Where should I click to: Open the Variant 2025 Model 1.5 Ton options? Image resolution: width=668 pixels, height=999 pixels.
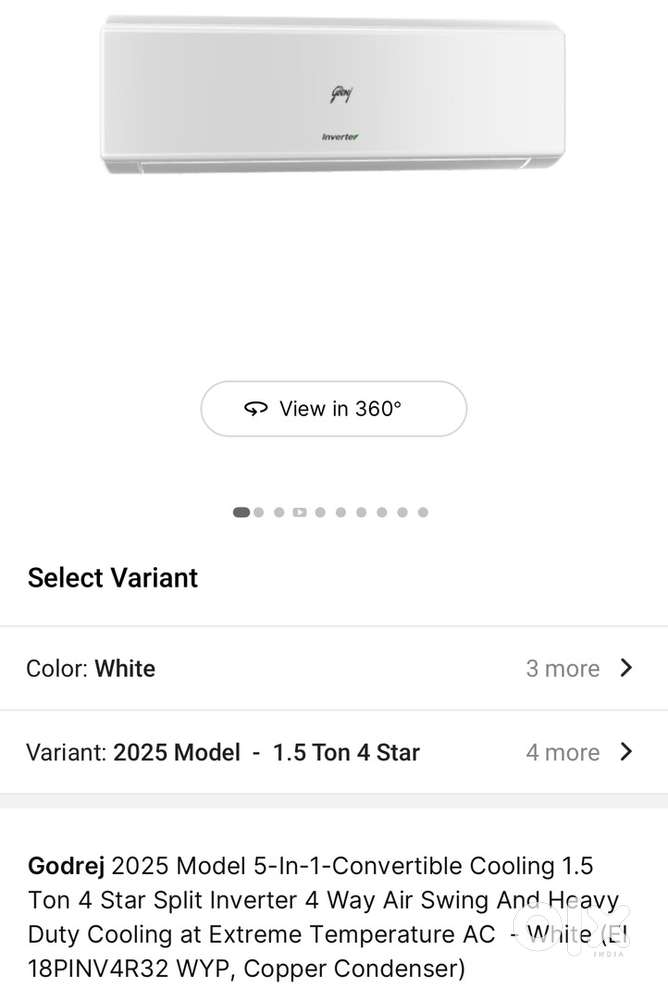coord(333,752)
